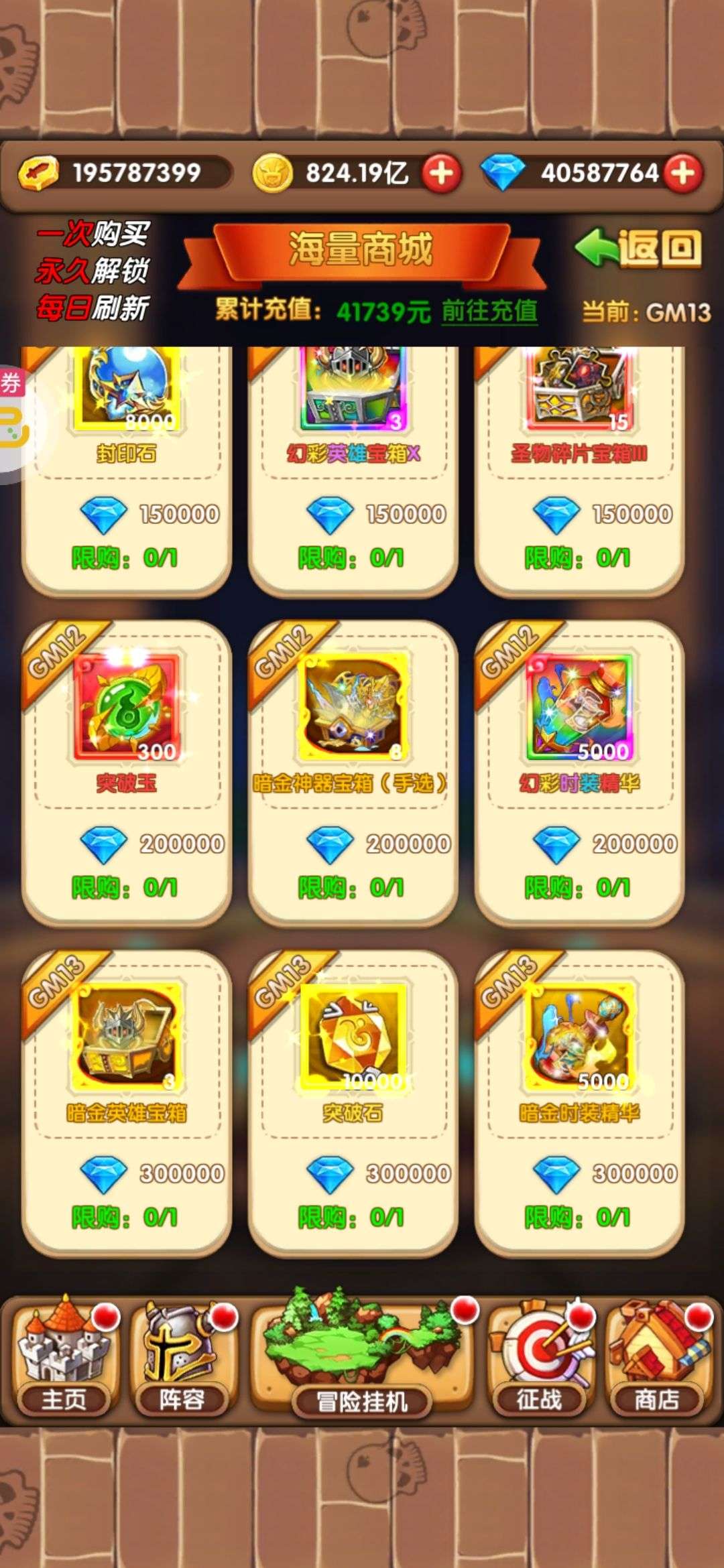This screenshot has height=1568, width=724.
Task: Open the 暗金时装精华 item card
Action: click(580, 1103)
